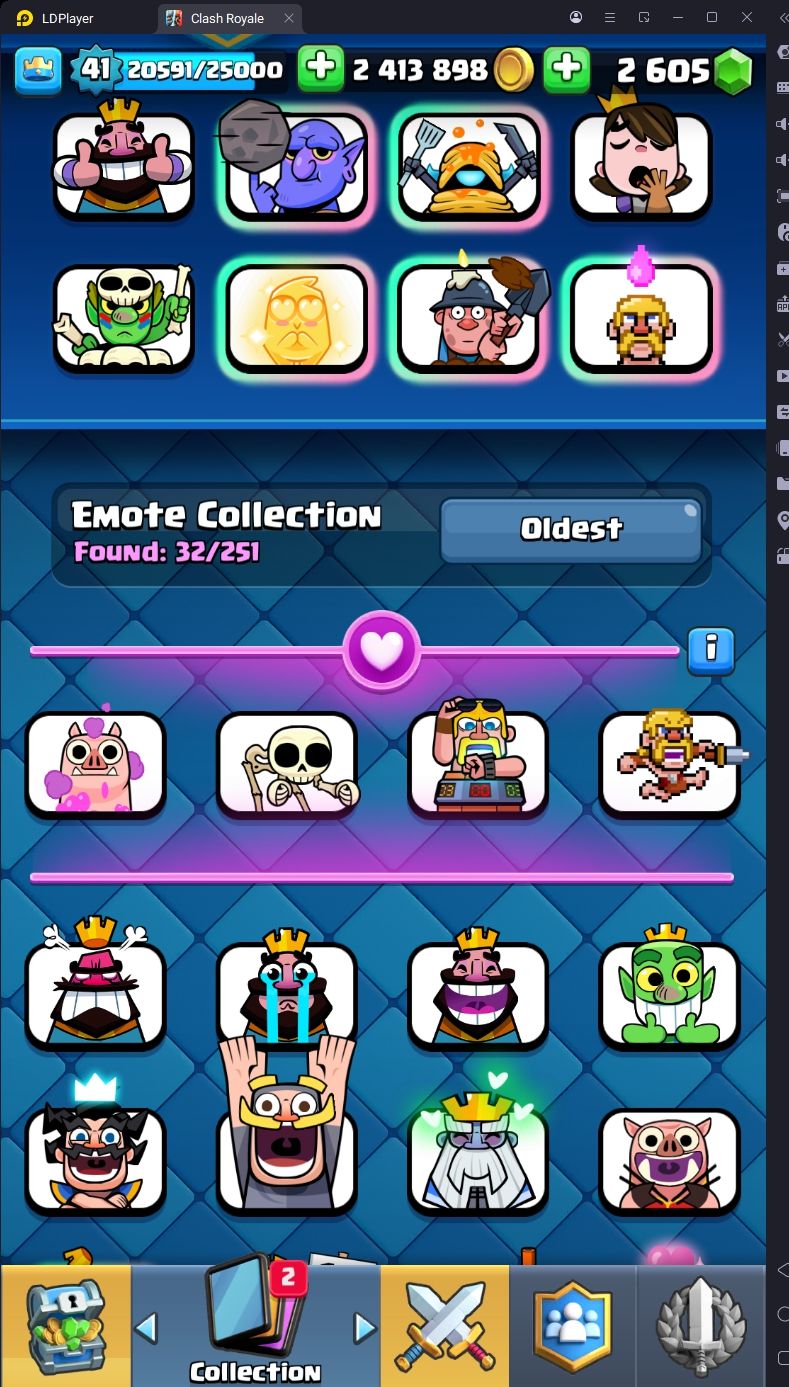This screenshot has height=1387, width=789.
Task: Change the sort order from Oldest
Action: click(571, 529)
